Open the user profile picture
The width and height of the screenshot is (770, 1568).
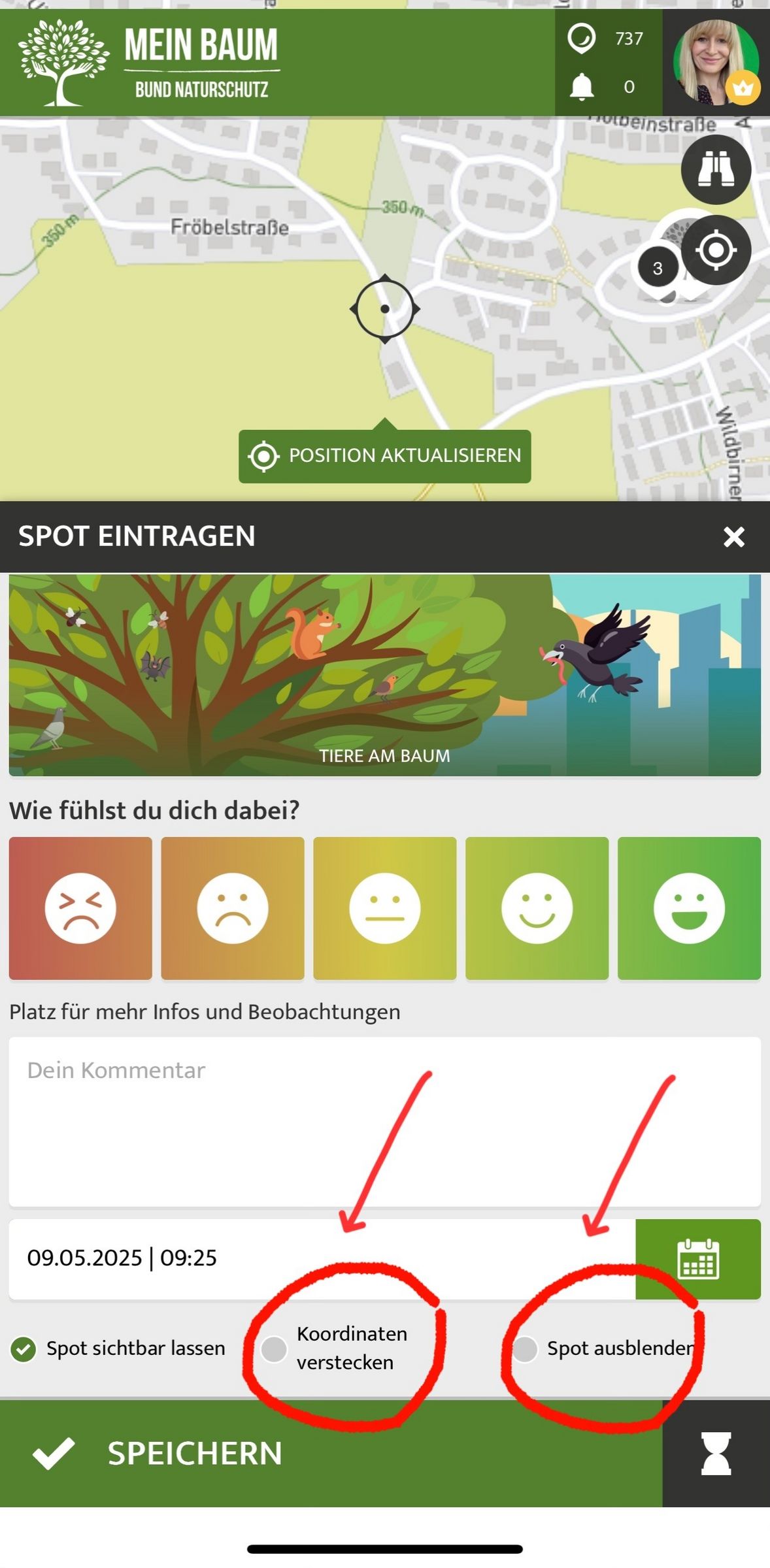(x=716, y=63)
